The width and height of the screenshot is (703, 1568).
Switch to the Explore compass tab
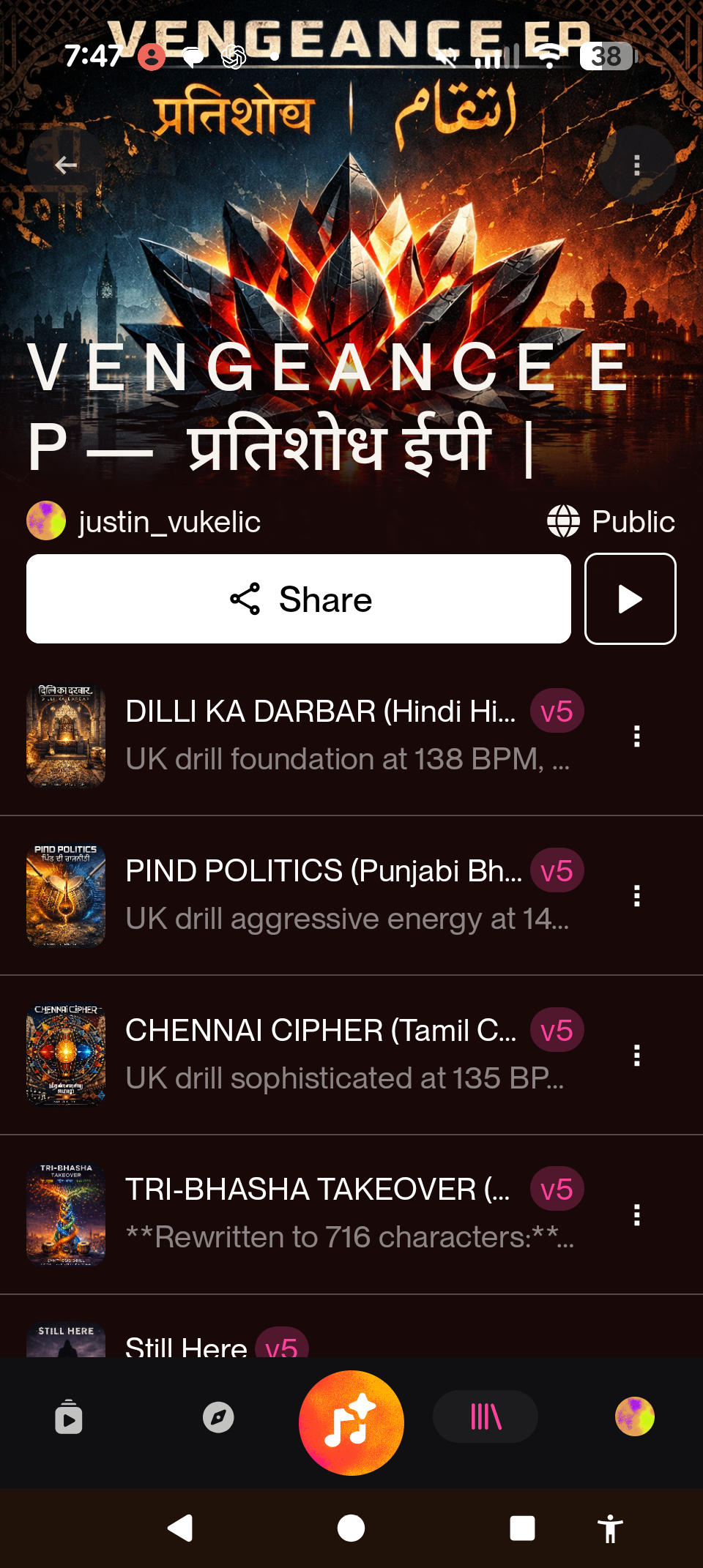point(218,1417)
